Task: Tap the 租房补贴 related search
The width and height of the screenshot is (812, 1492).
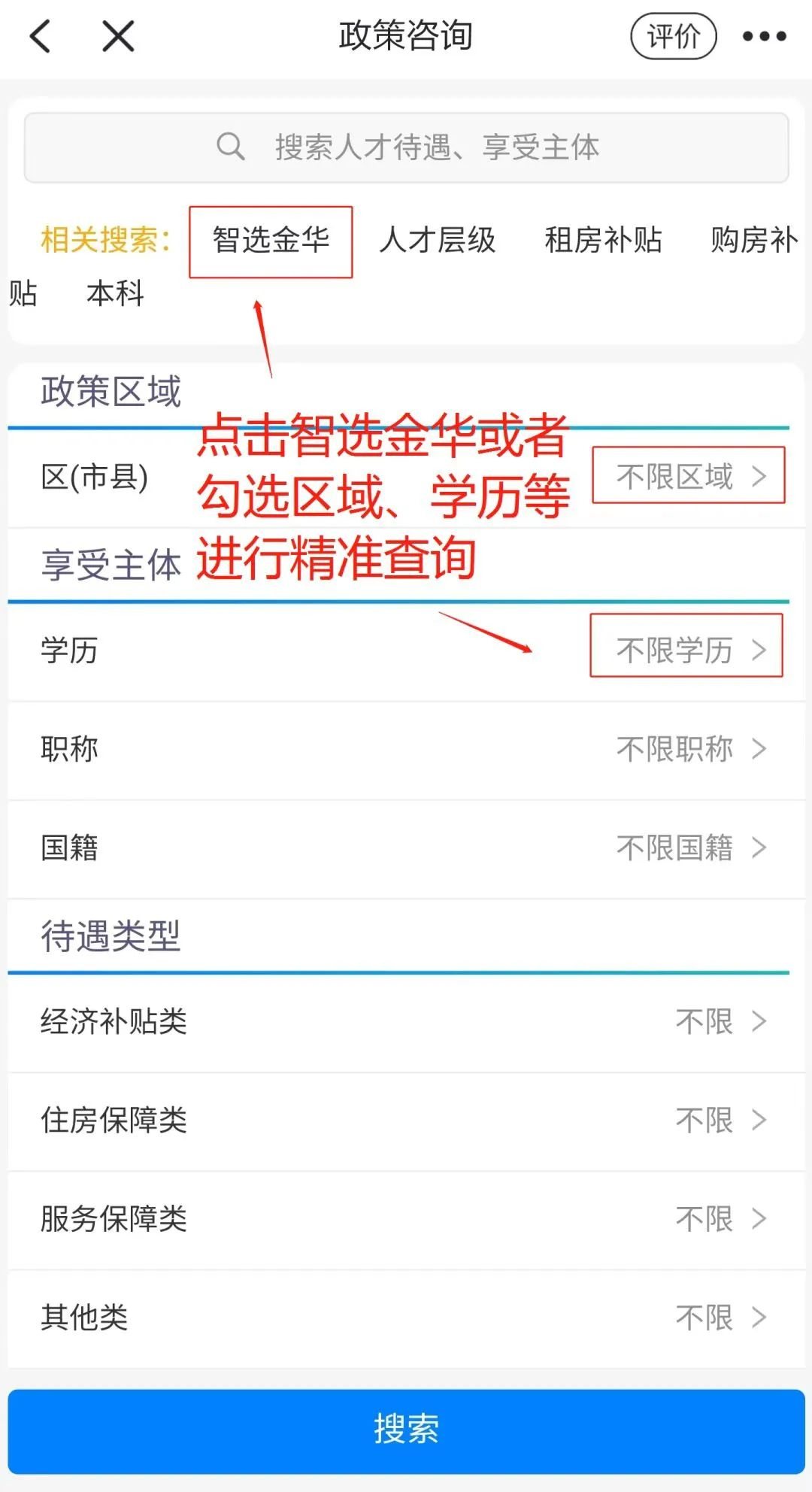Action: [x=603, y=241]
